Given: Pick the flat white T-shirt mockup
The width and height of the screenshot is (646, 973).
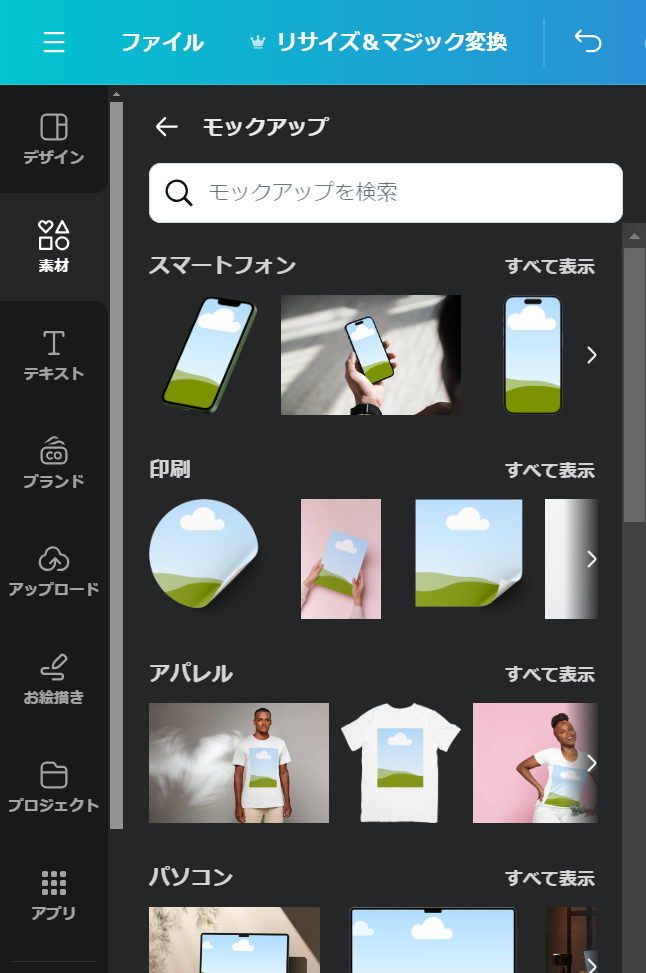Looking at the screenshot, I should click(x=401, y=763).
